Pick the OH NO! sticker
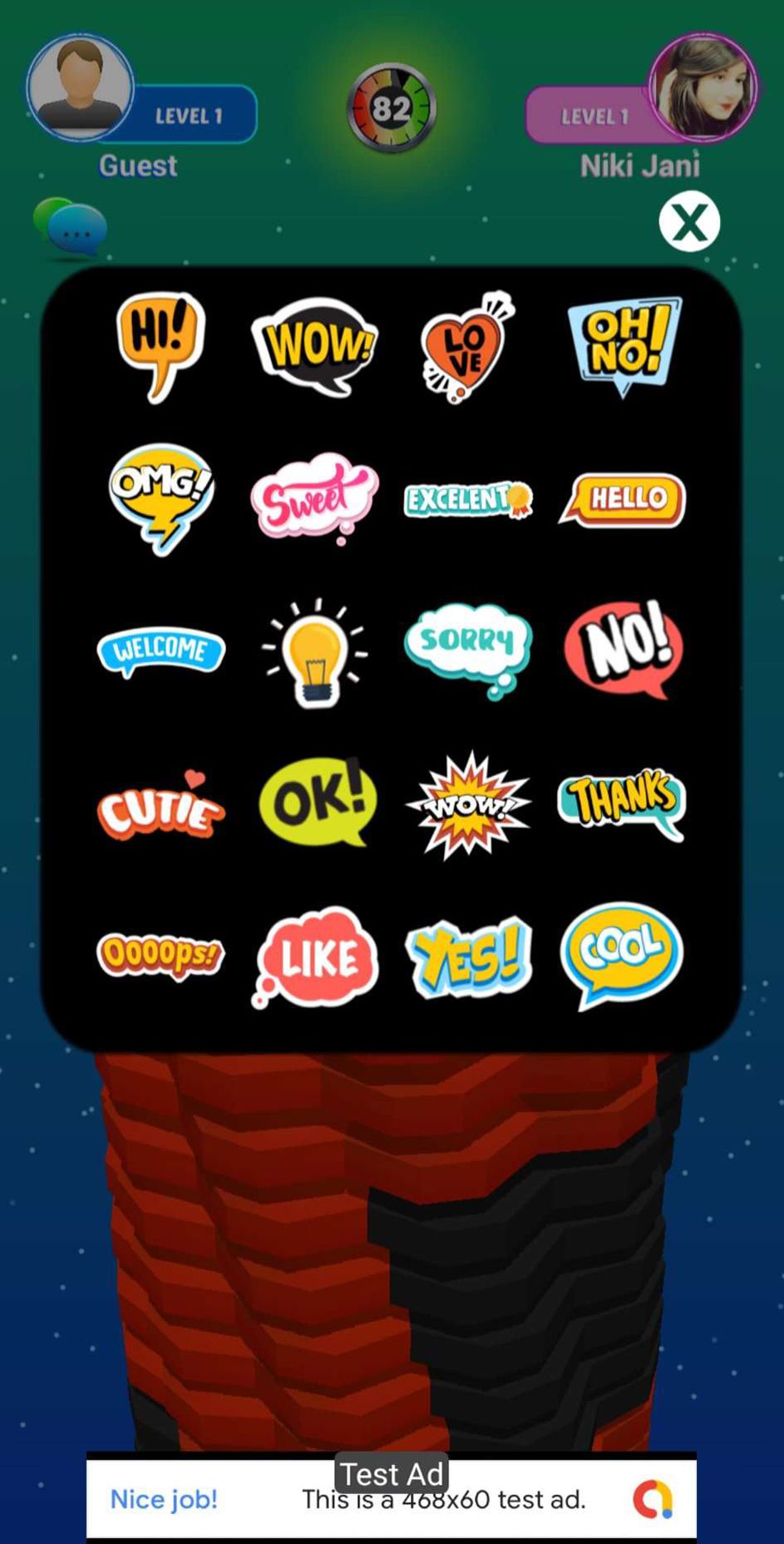The width and height of the screenshot is (784, 1544). tap(624, 343)
